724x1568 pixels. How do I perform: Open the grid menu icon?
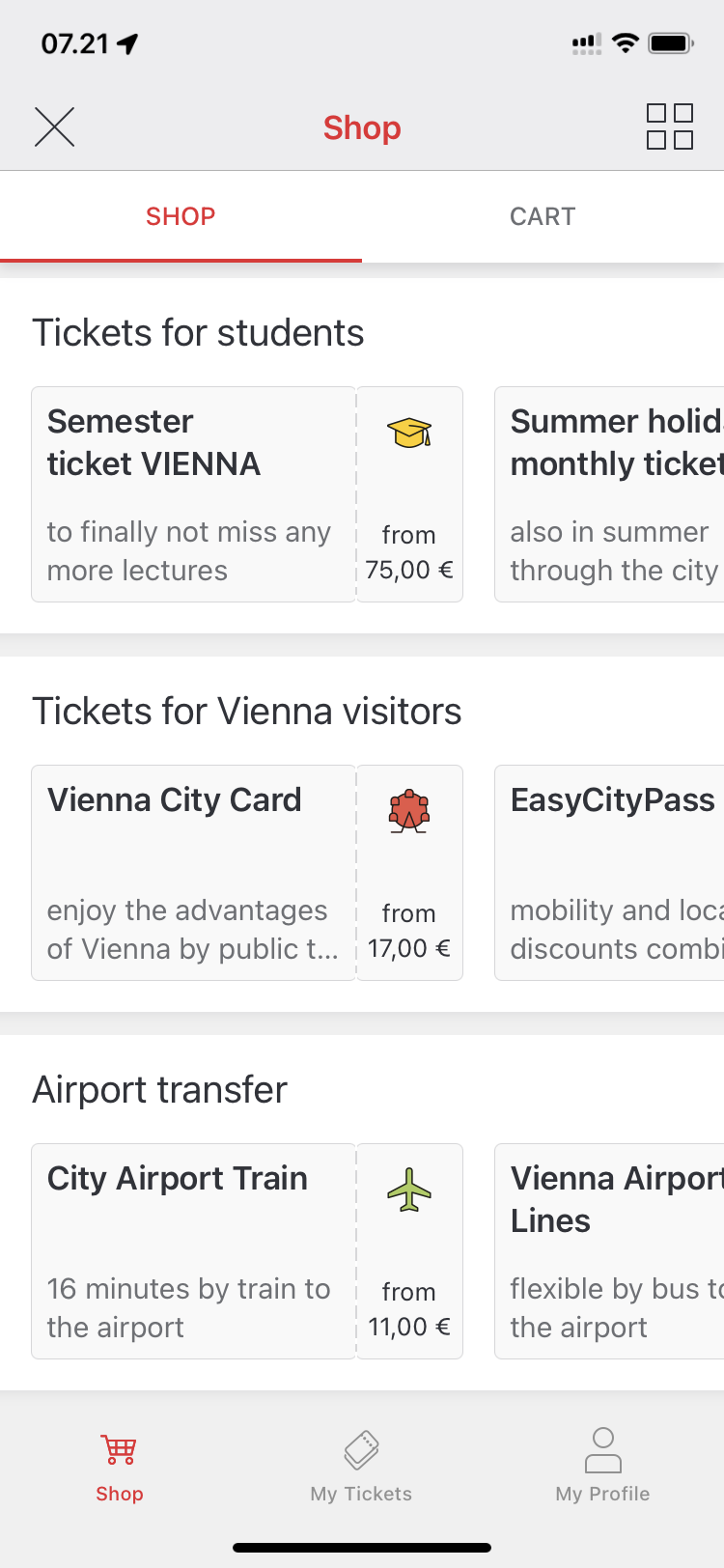click(670, 126)
